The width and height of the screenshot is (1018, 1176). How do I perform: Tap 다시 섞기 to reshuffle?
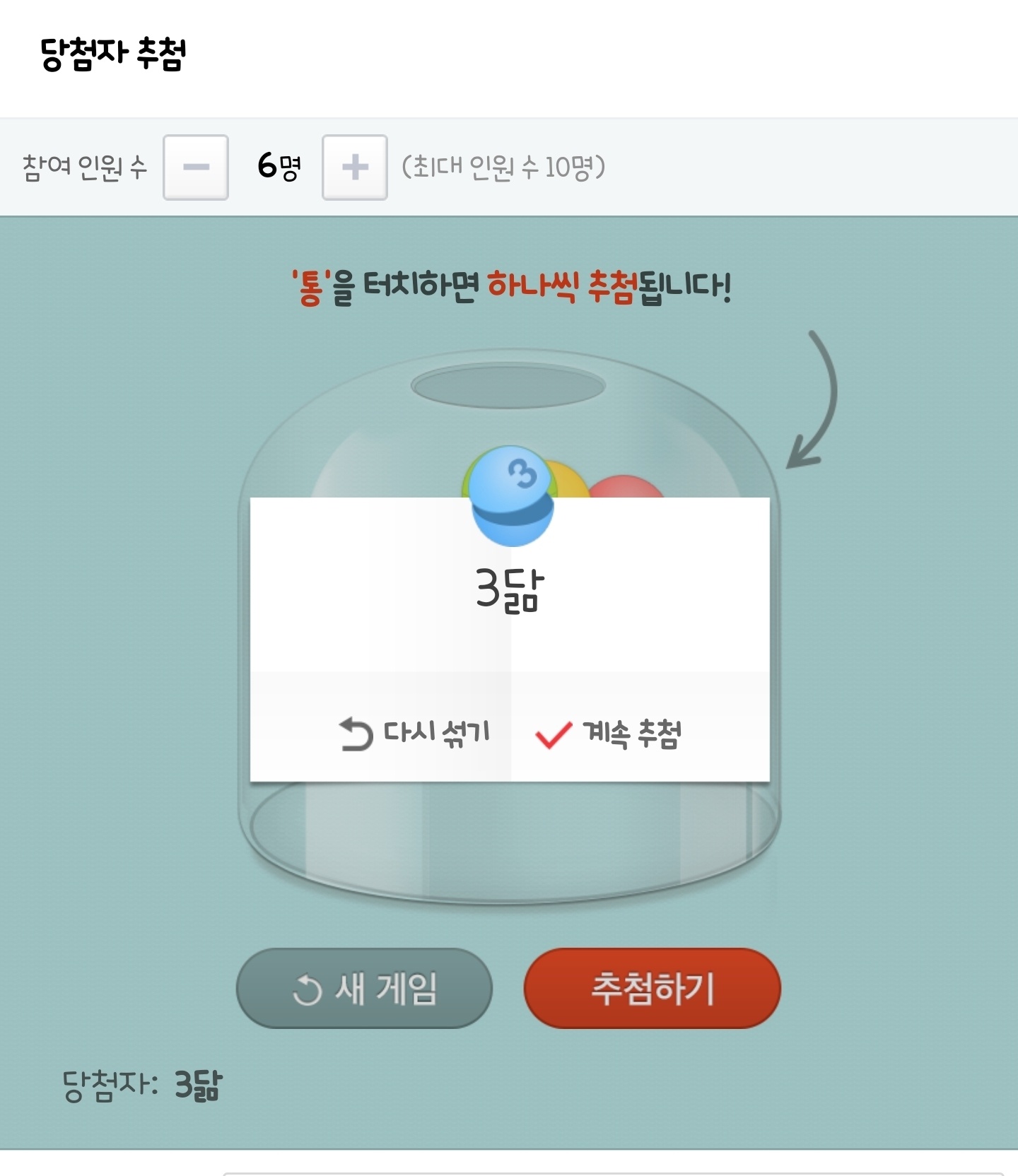pyautogui.click(x=415, y=733)
